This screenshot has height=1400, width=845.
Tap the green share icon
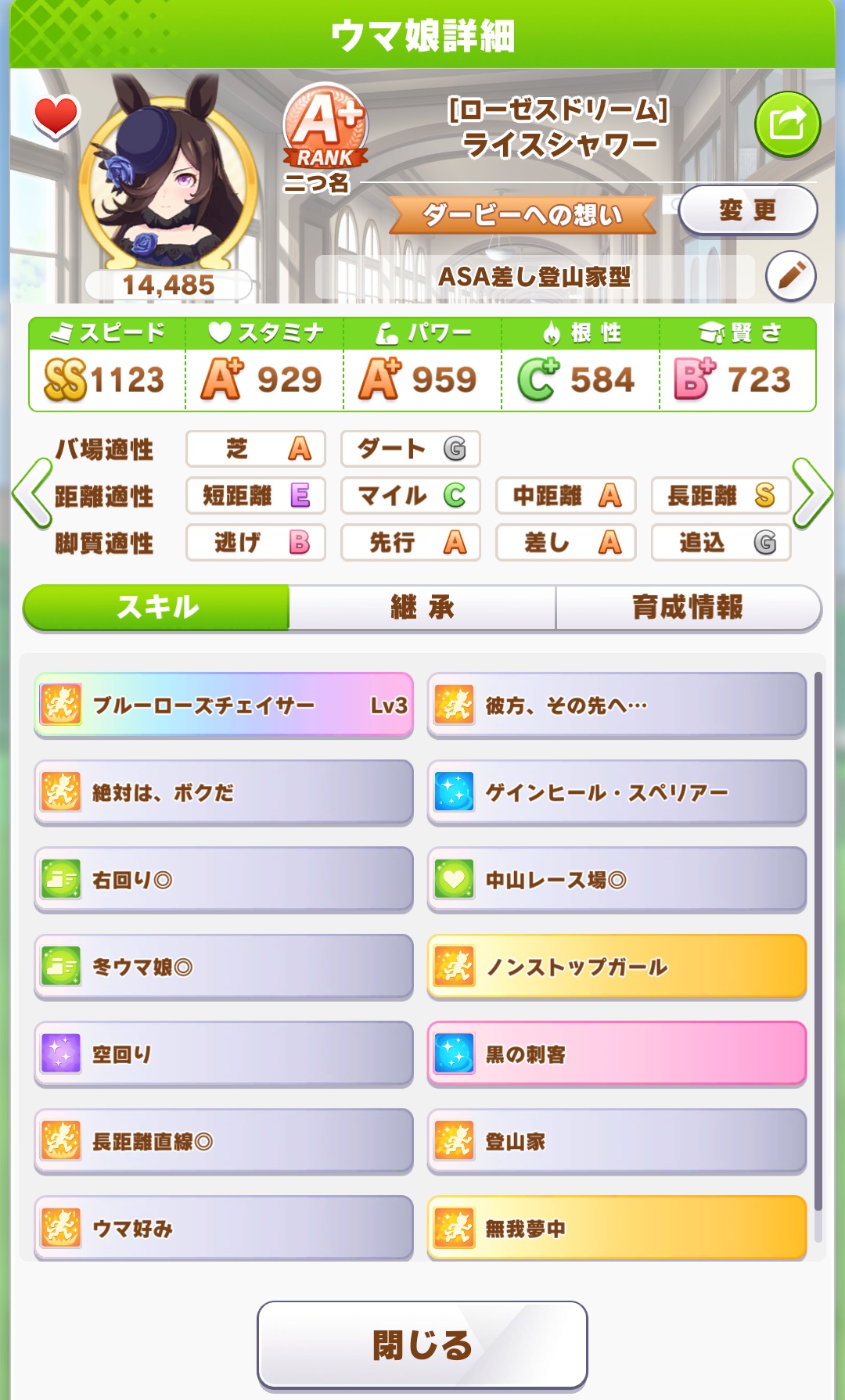click(787, 124)
